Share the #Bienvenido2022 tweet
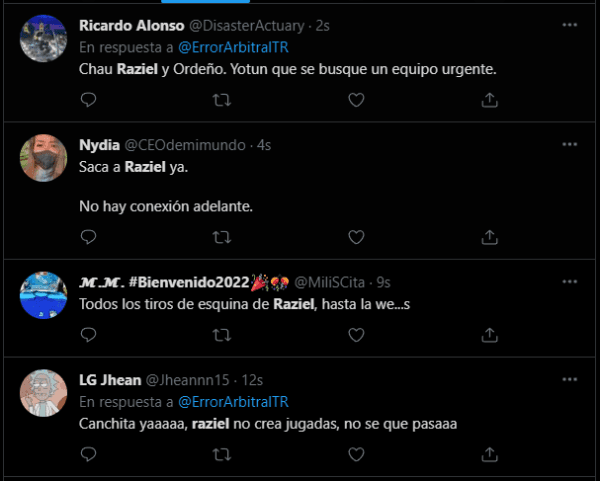 490,334
